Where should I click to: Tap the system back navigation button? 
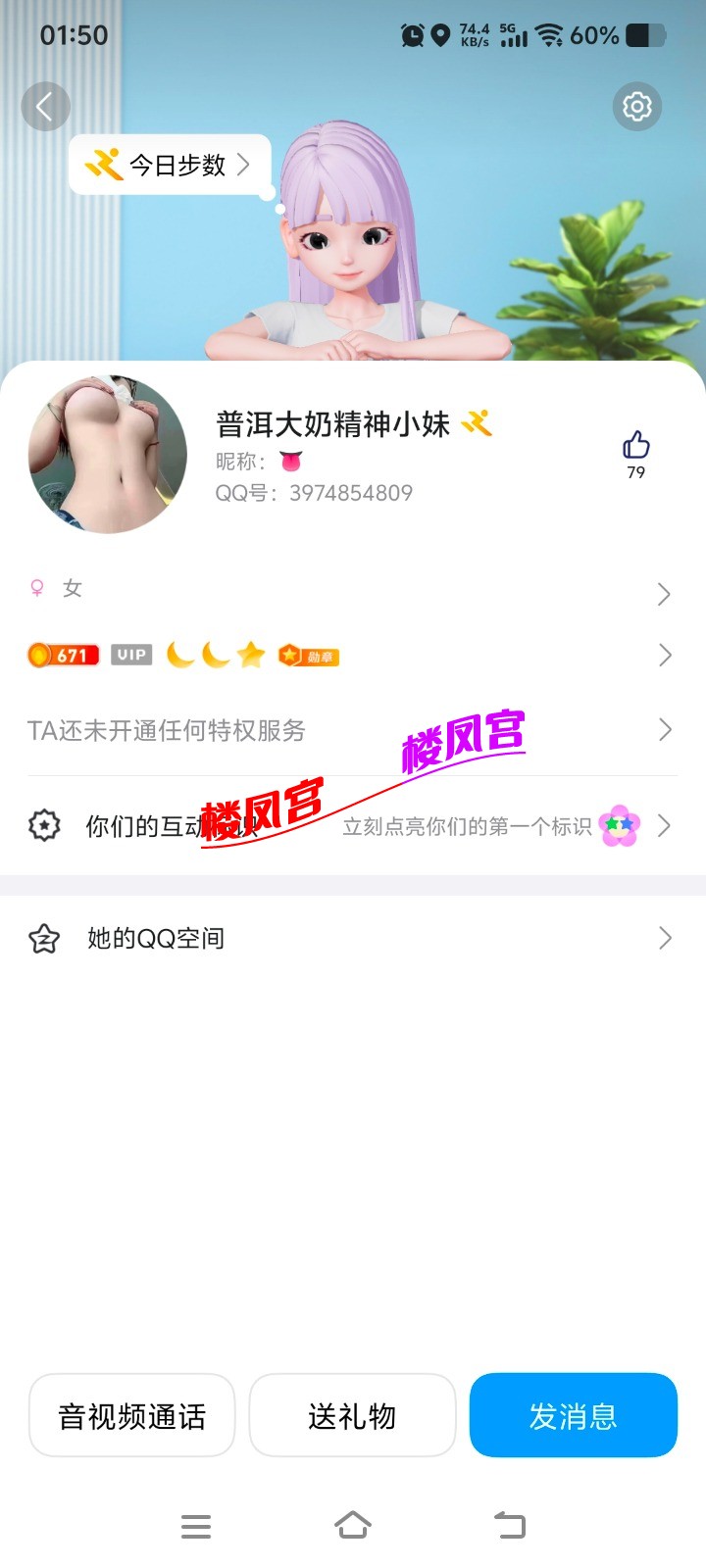[510, 1526]
